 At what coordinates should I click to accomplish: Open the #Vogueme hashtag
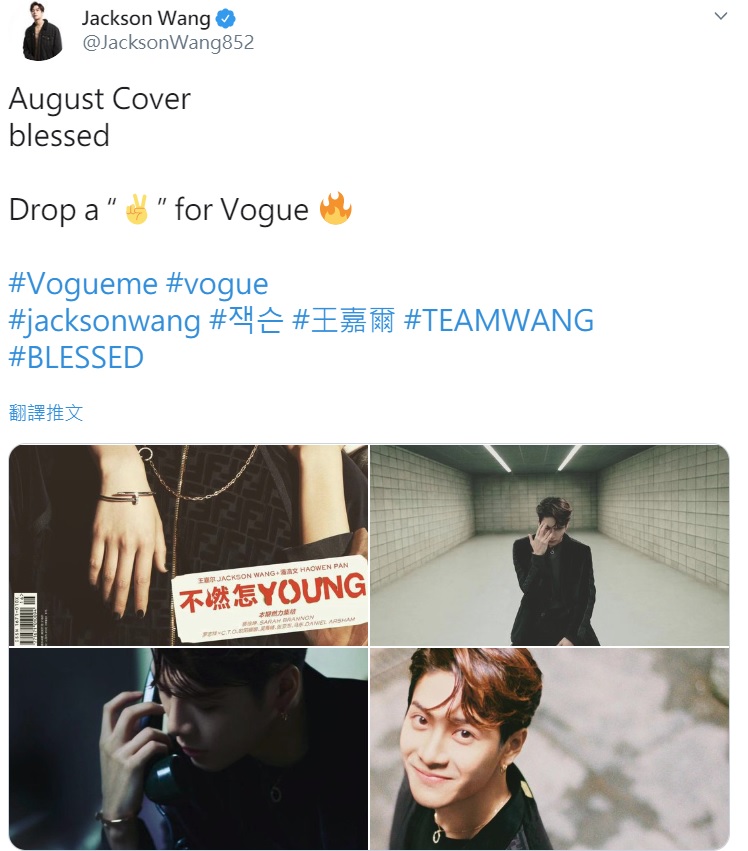coord(82,283)
